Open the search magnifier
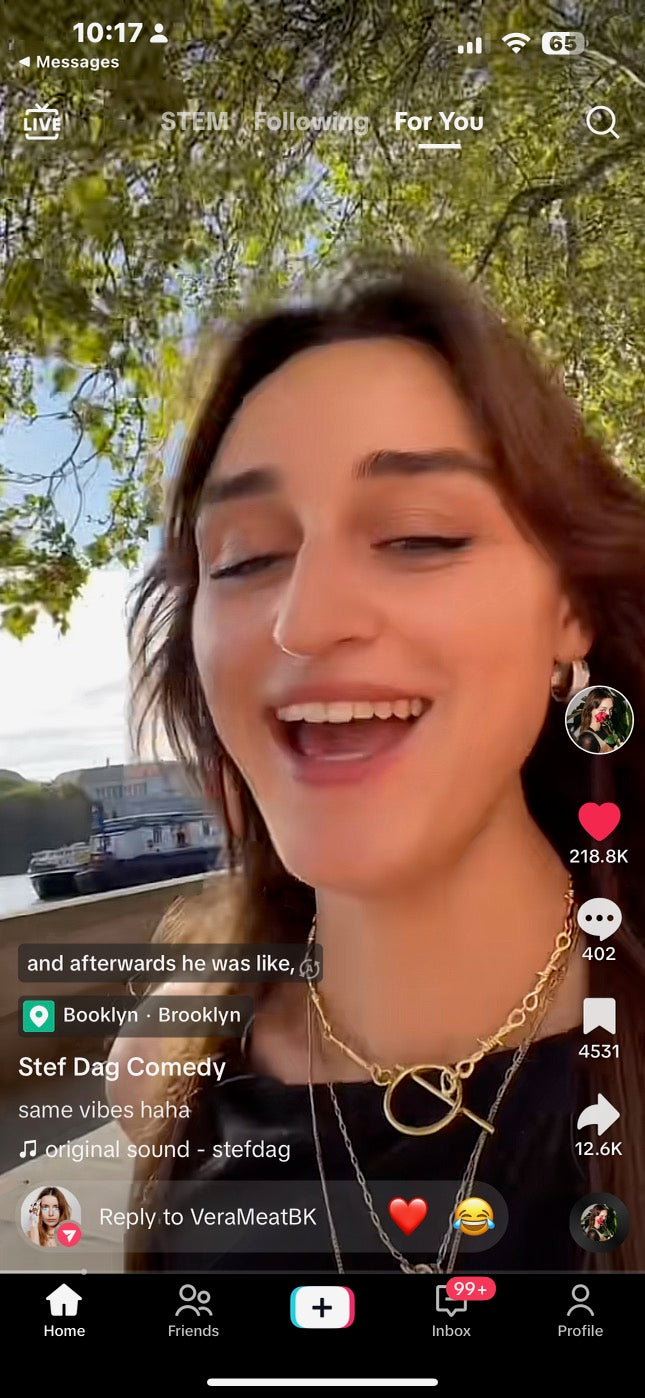The image size is (645, 1398). tap(602, 122)
